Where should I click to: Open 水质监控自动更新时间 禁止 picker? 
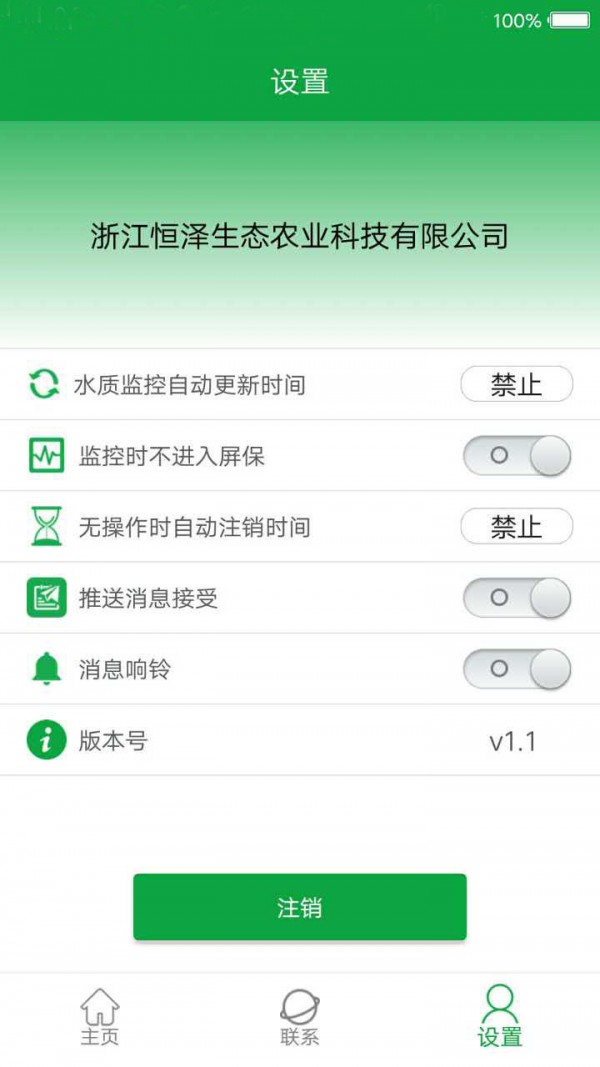(x=516, y=384)
